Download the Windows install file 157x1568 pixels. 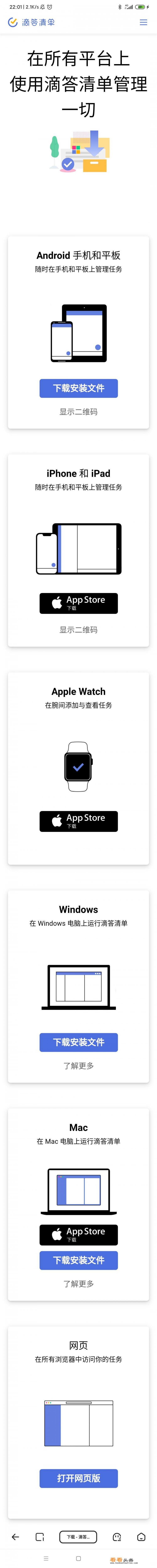point(78,1042)
